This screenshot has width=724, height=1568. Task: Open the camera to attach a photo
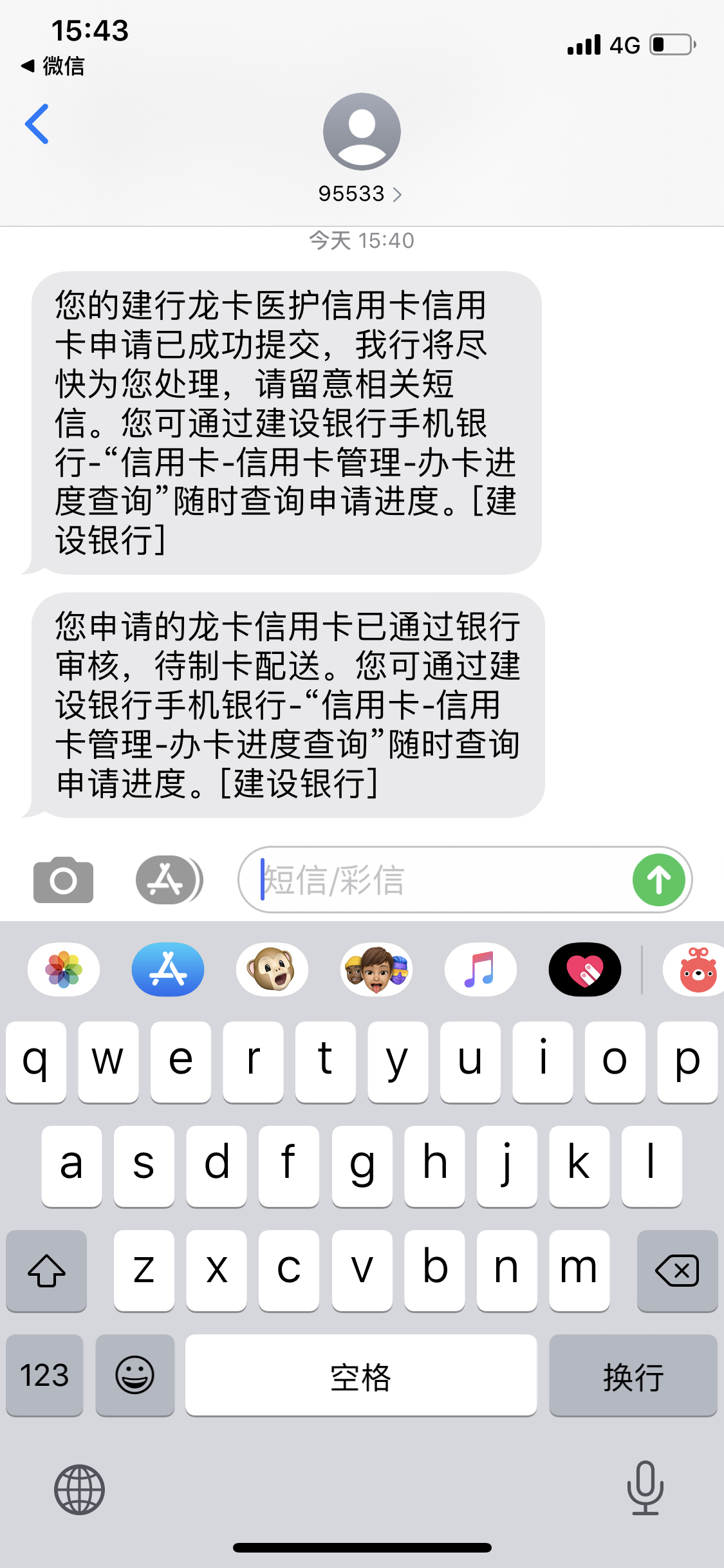tap(63, 879)
